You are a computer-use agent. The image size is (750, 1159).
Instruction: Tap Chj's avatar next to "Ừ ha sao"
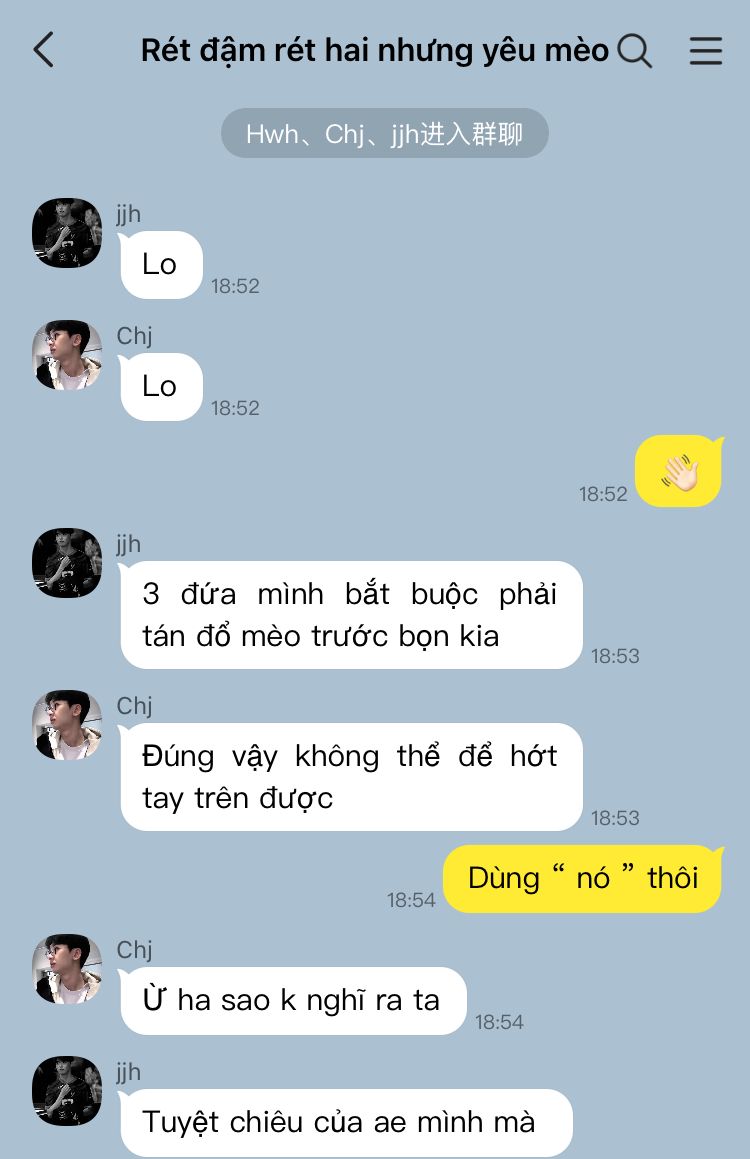pos(67,969)
